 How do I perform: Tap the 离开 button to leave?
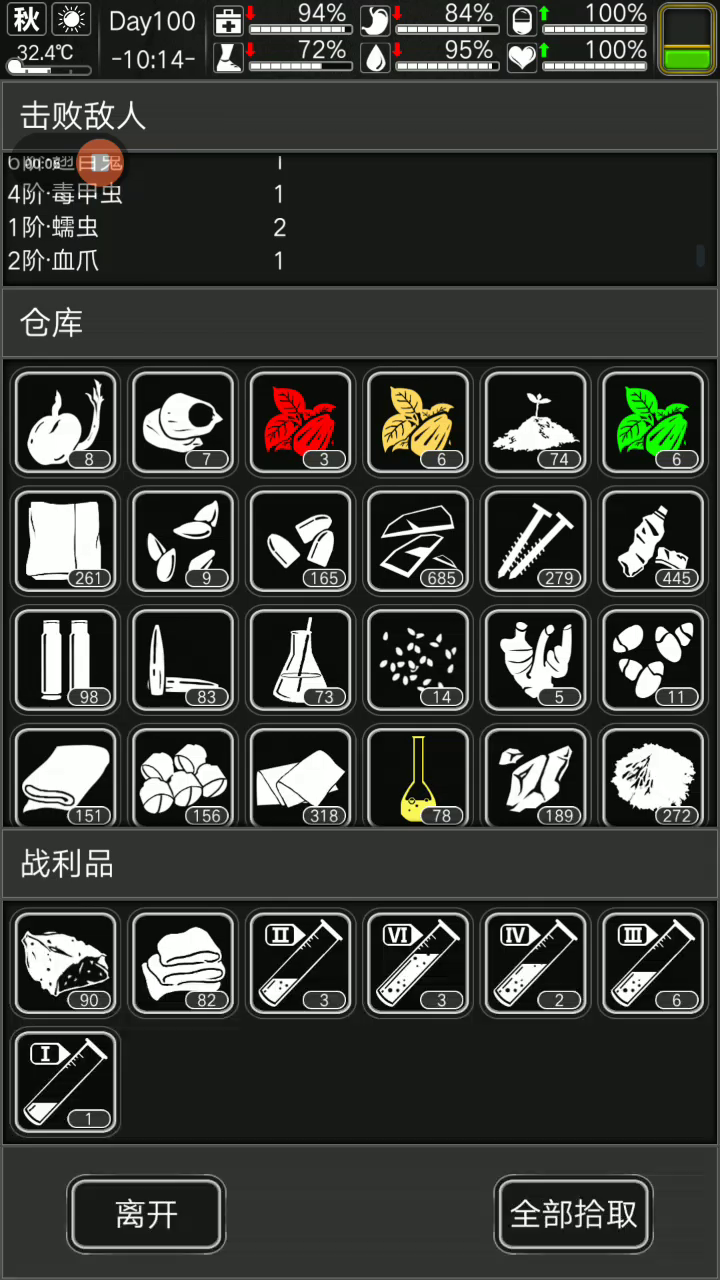(146, 1214)
